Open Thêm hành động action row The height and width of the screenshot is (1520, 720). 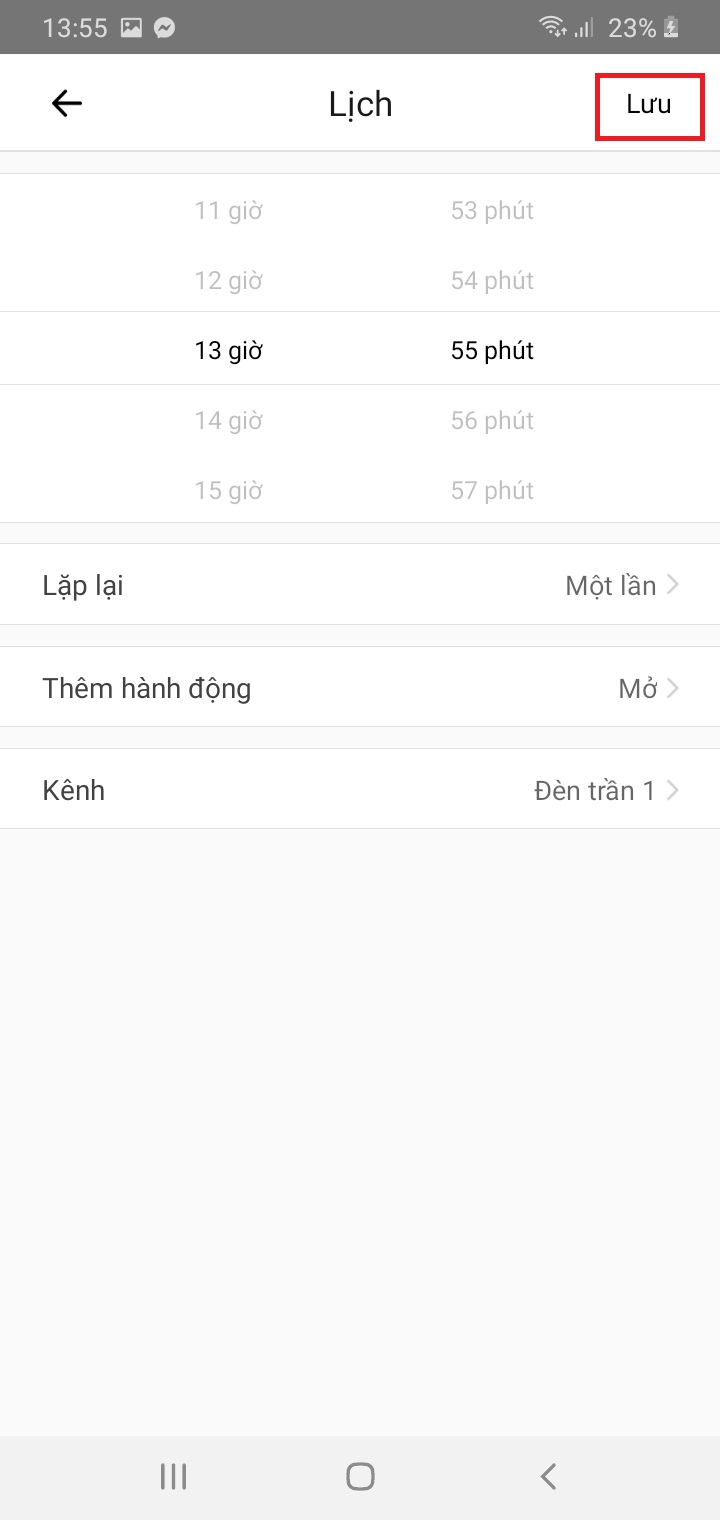(x=360, y=688)
